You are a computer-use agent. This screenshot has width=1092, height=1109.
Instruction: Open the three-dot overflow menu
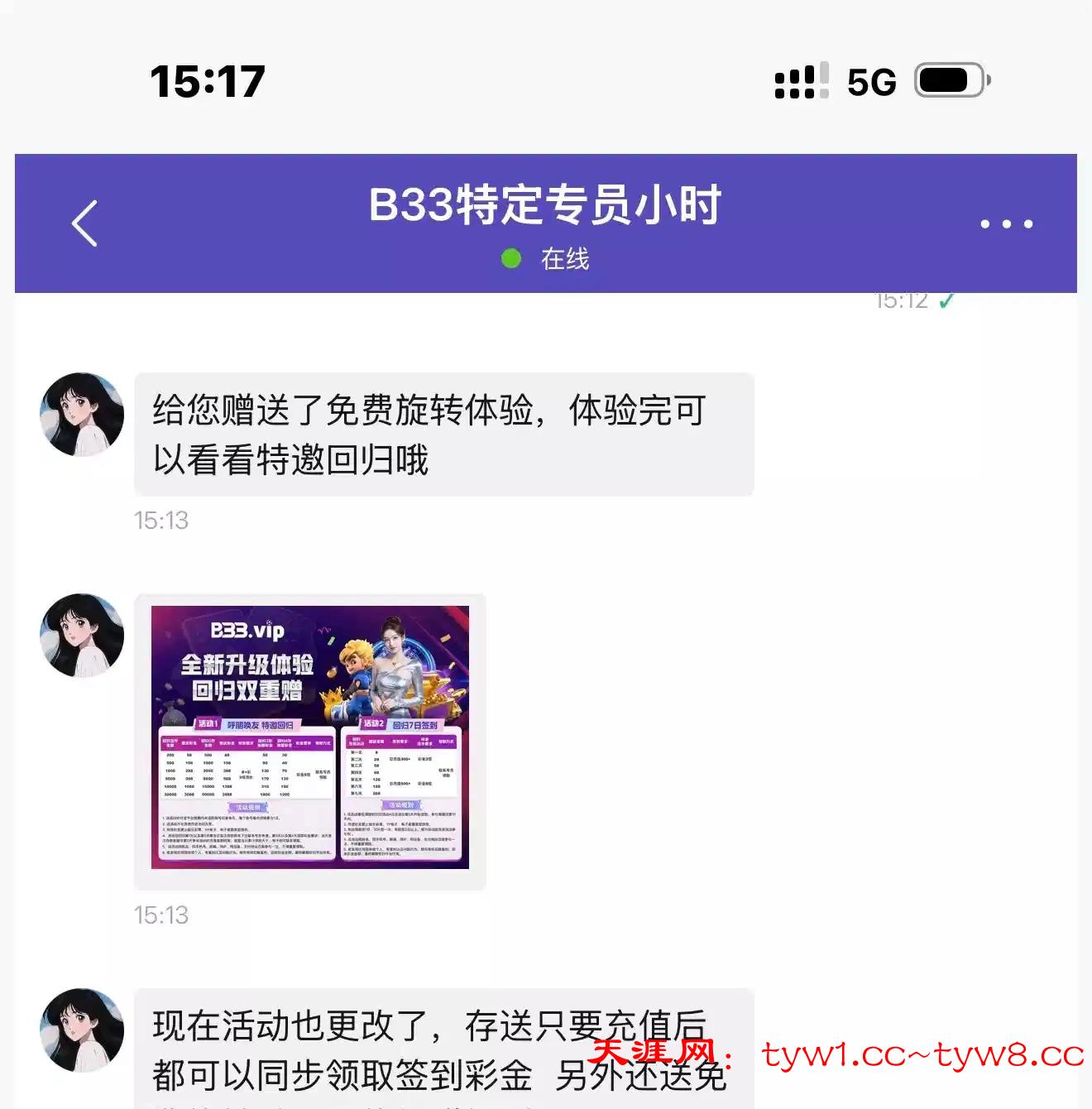point(1006,223)
